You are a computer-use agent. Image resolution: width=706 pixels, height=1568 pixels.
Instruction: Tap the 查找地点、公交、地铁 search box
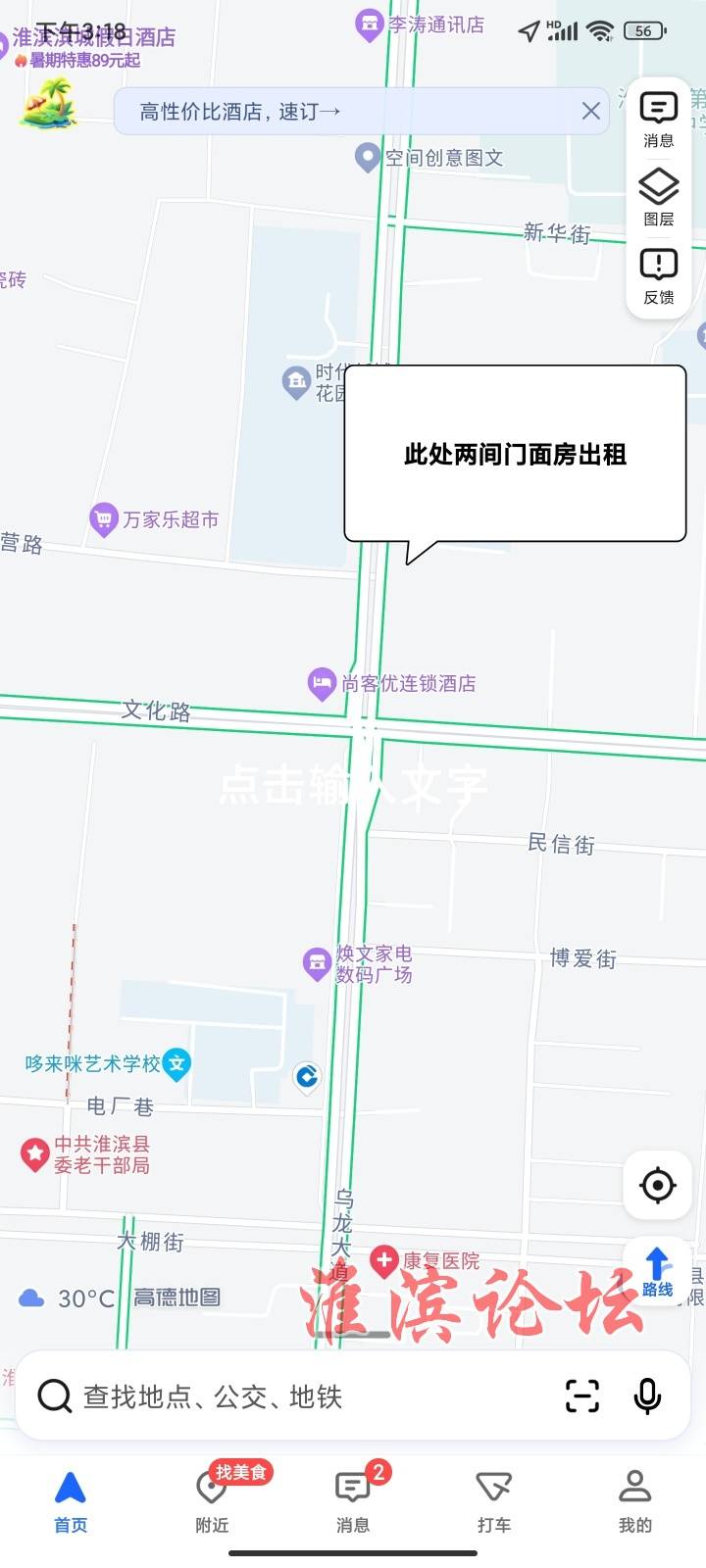tap(294, 1396)
